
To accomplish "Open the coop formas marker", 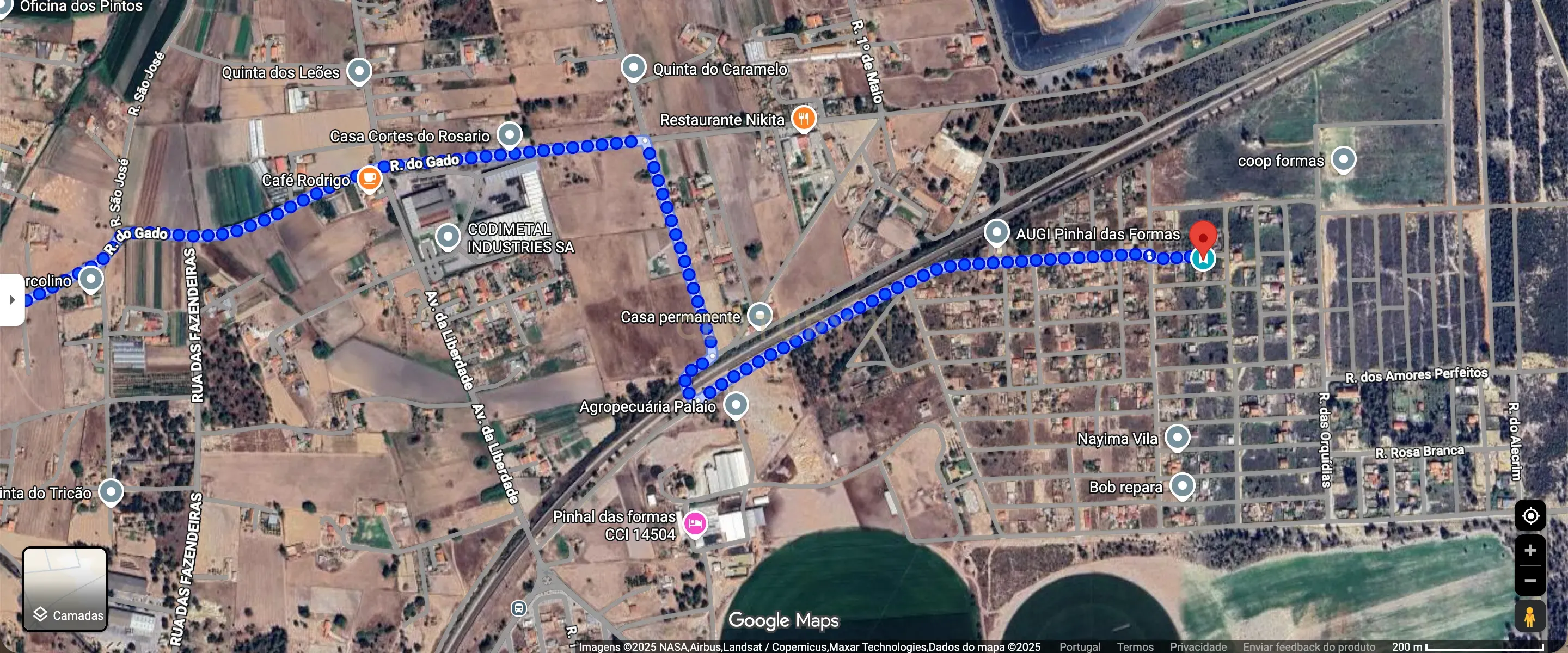I will click(1343, 159).
